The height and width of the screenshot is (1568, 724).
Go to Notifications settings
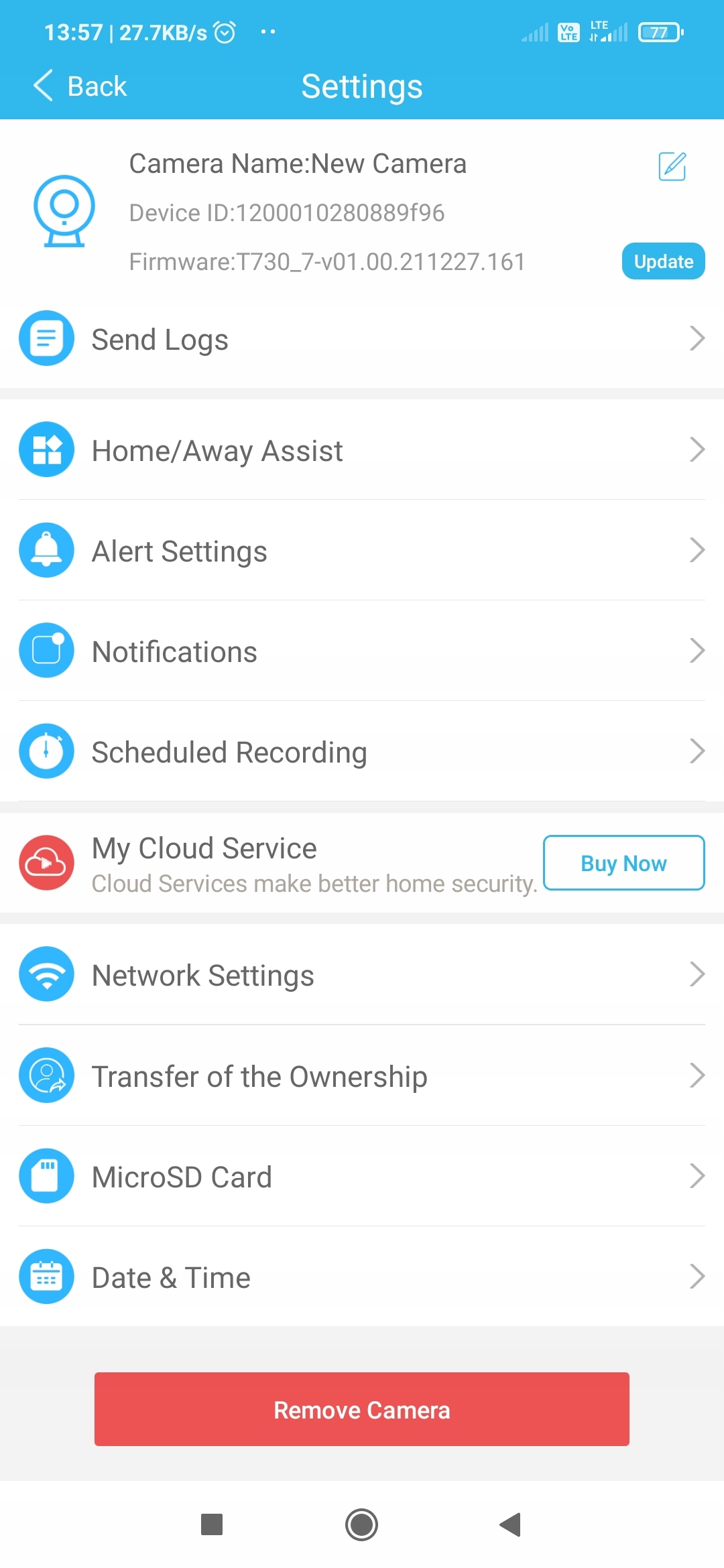click(x=362, y=651)
